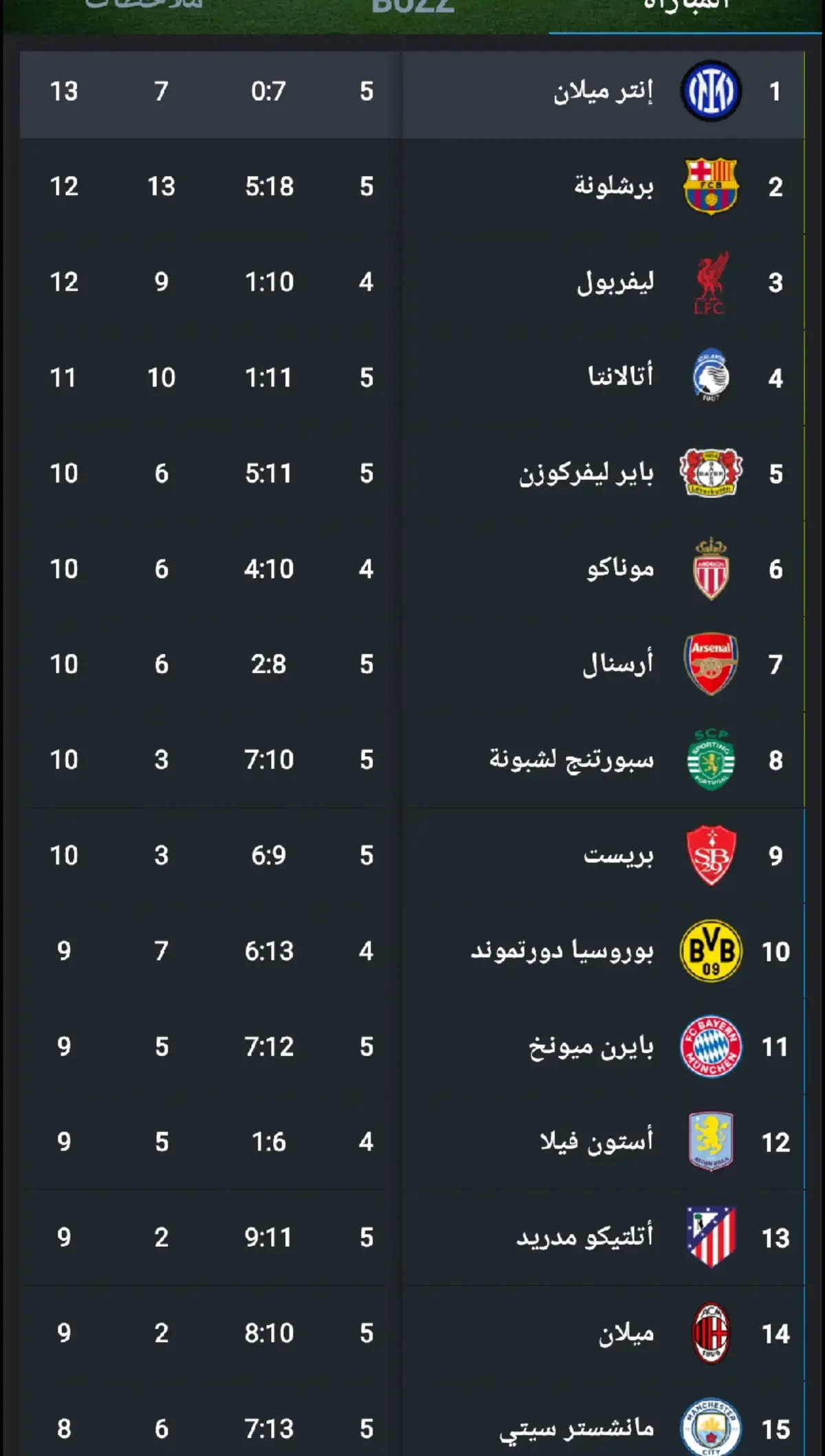This screenshot has width=825, height=1456.
Task: Open the Atalanta team row
Action: [412, 378]
